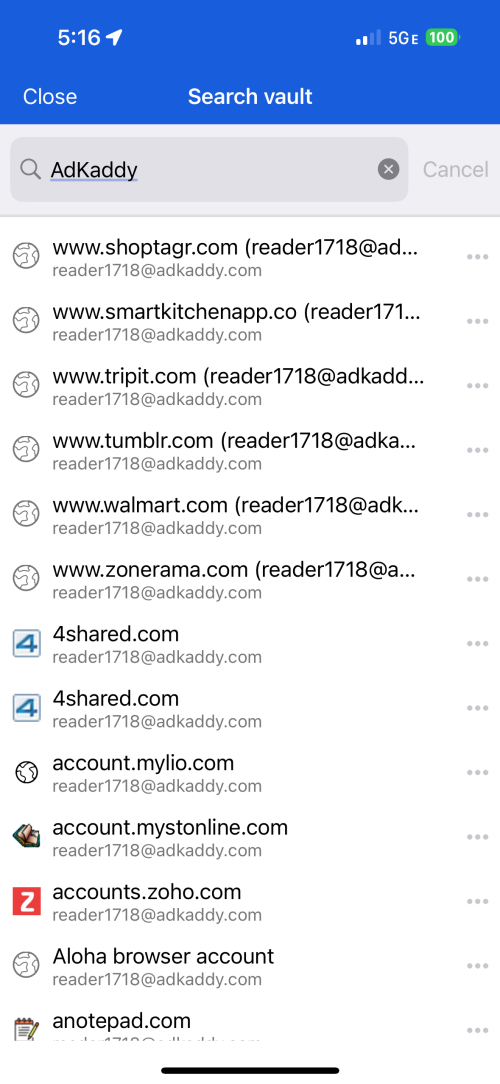
Task: Show more options for Aloha browser account
Action: [477, 966]
